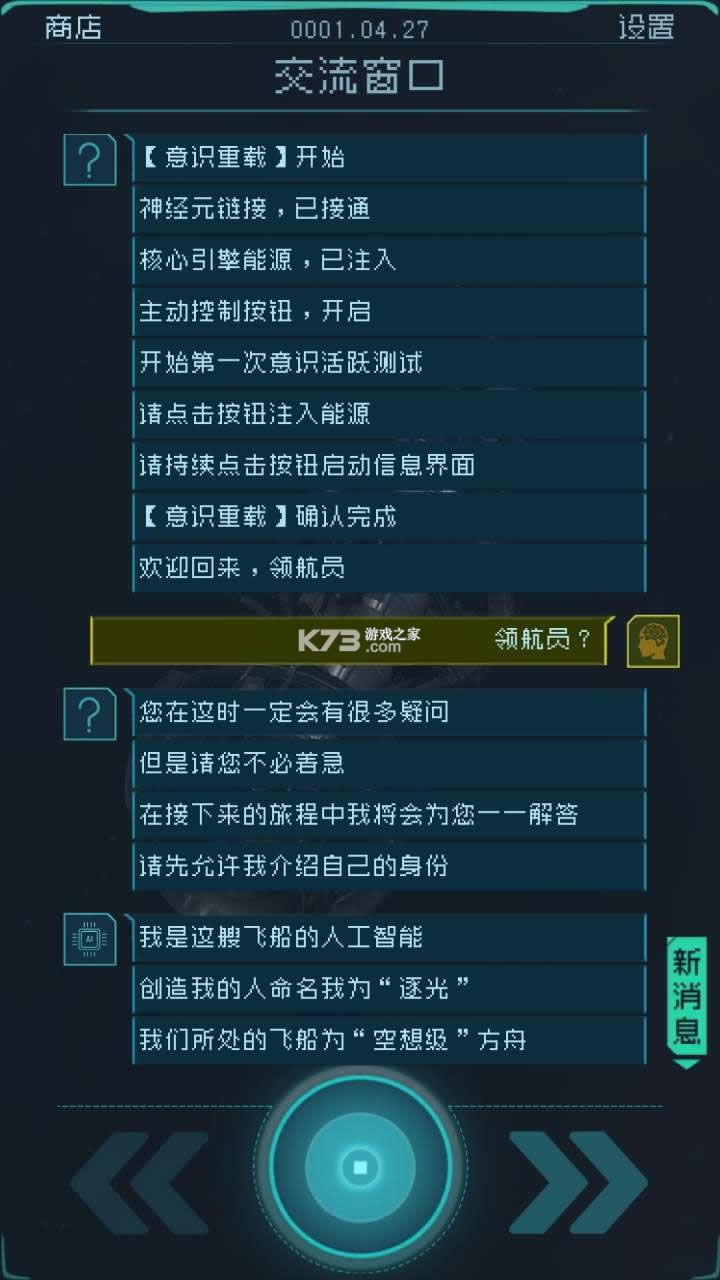720x1280 pixels.
Task: Open the 商店 shop
Action: point(73,27)
